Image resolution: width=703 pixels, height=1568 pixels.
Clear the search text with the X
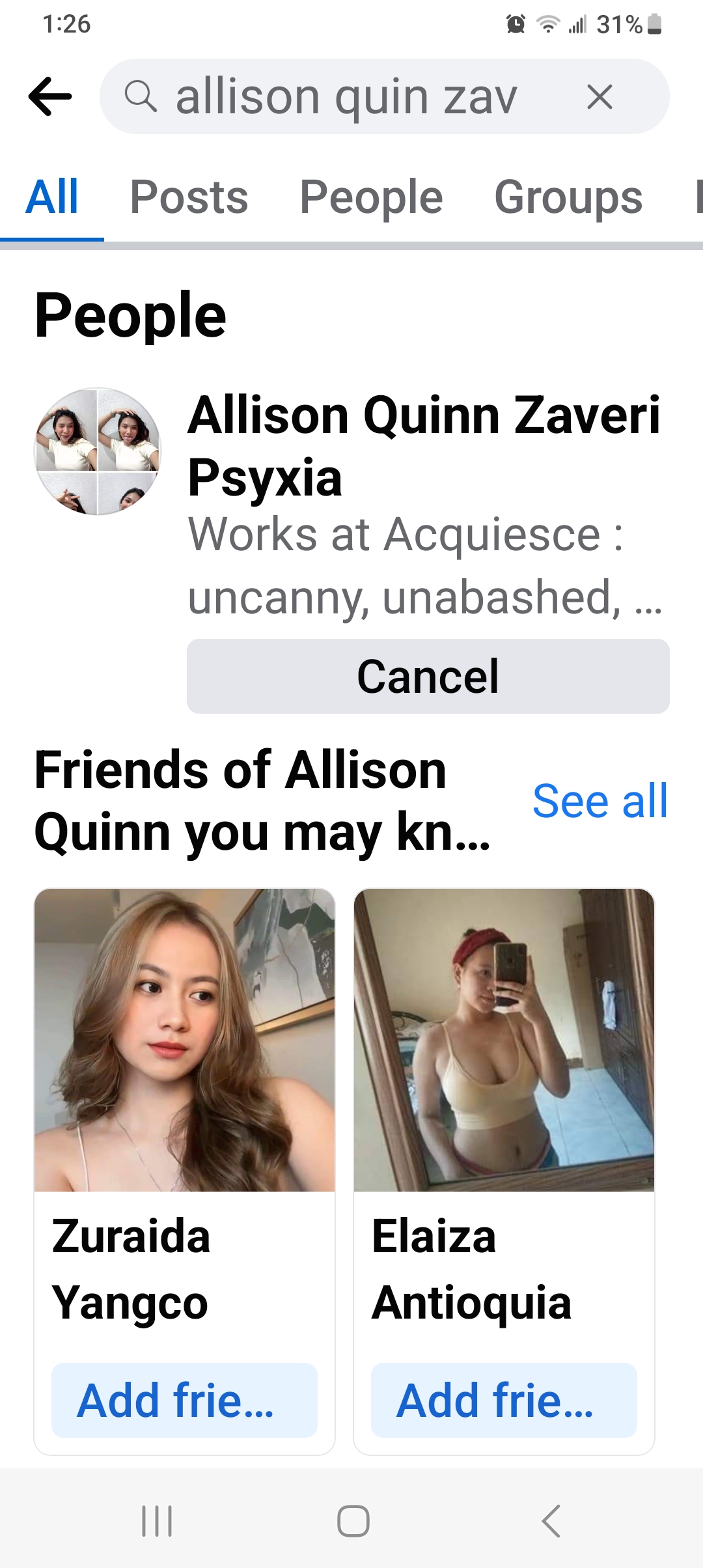tap(600, 97)
